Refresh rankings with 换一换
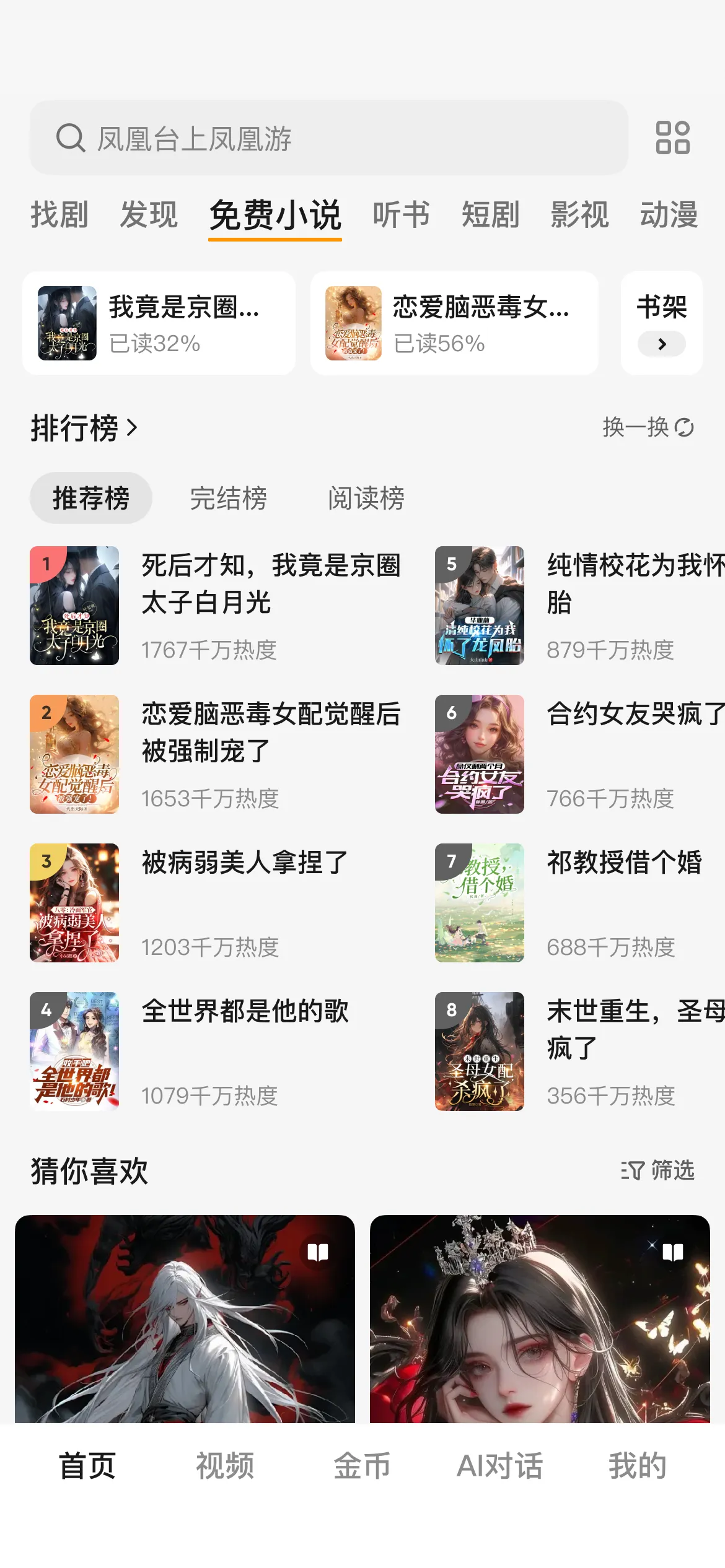Image resolution: width=725 pixels, height=1568 pixels. click(648, 427)
